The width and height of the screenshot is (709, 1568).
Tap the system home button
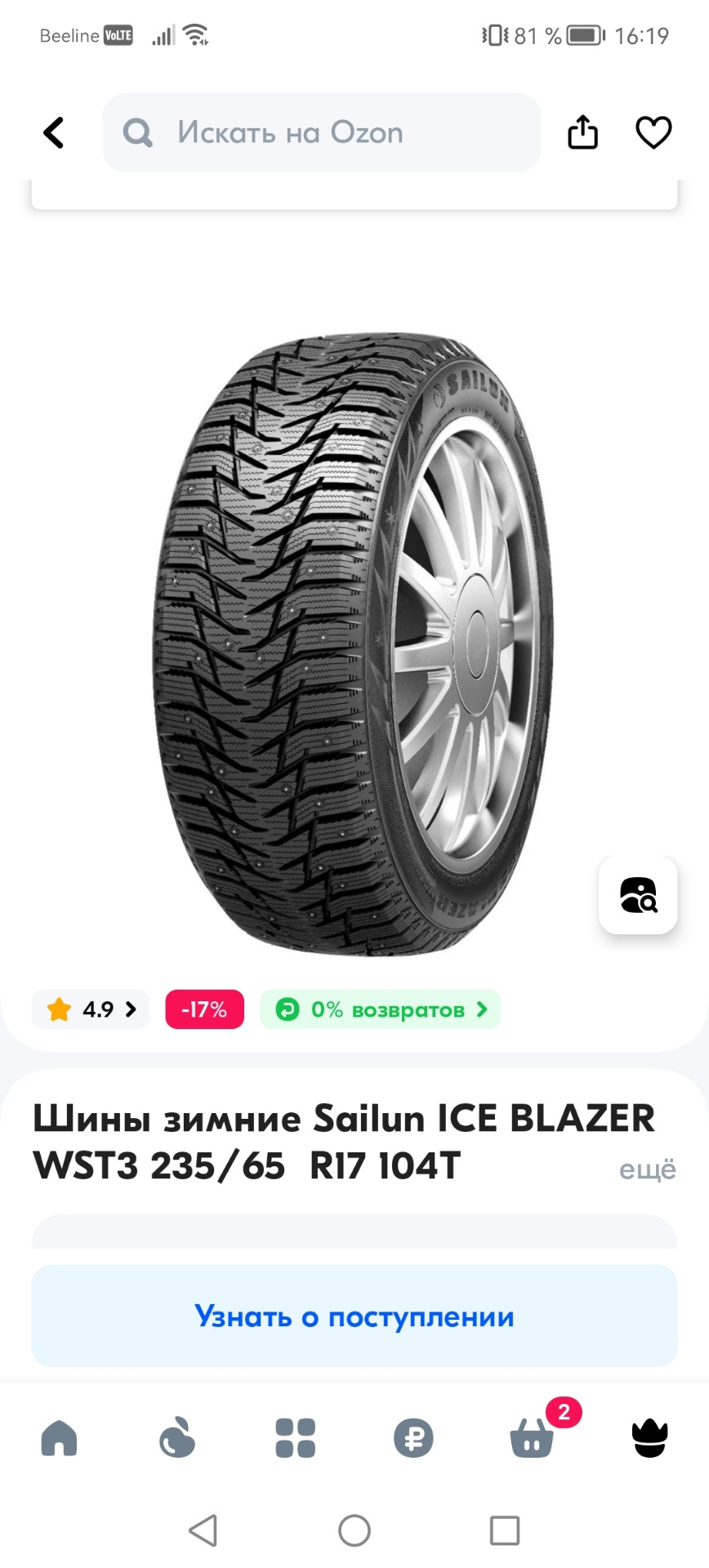point(354,1530)
